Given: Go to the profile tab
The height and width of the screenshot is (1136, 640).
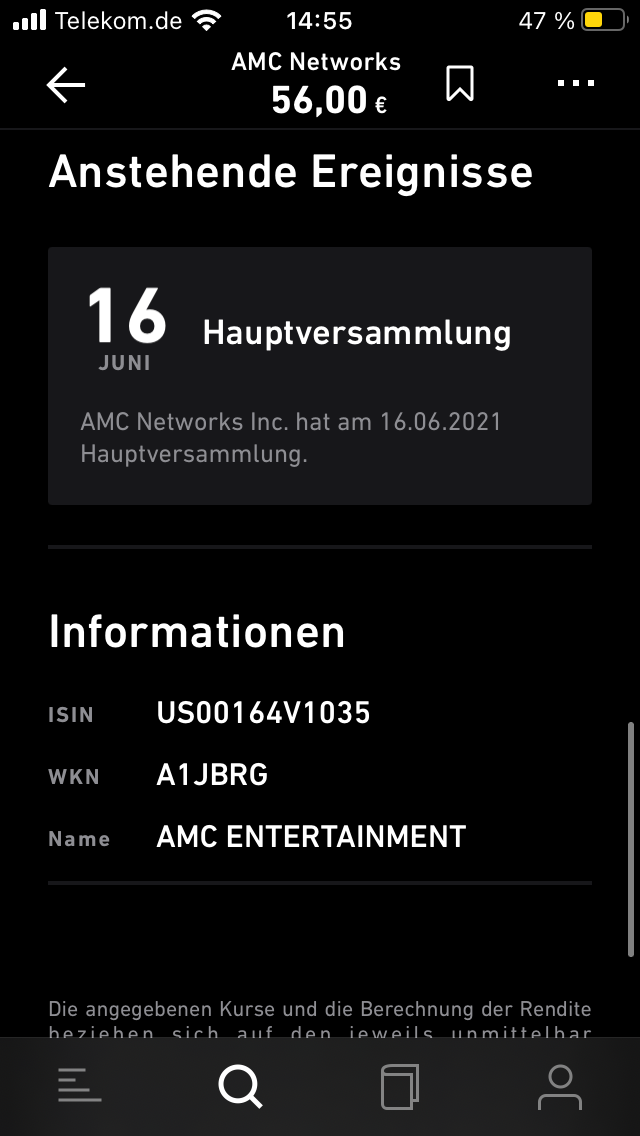Looking at the screenshot, I should (560, 1086).
